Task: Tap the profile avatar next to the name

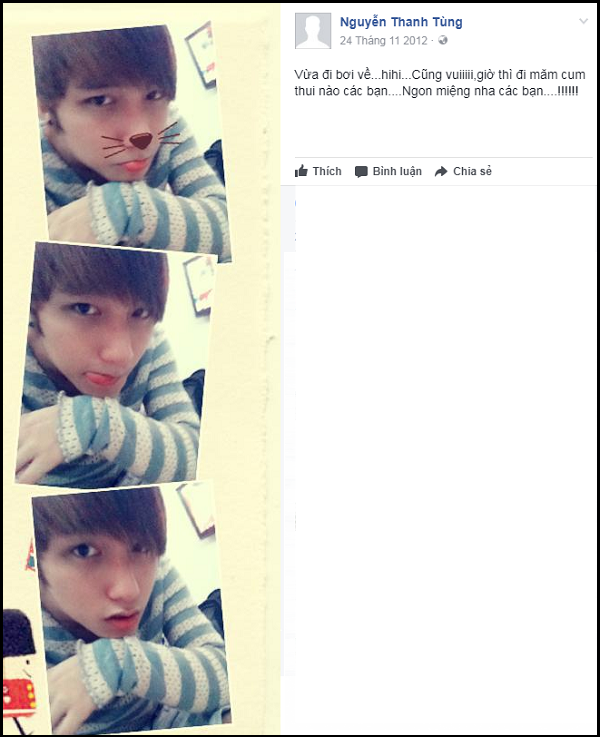Action: pos(313,31)
